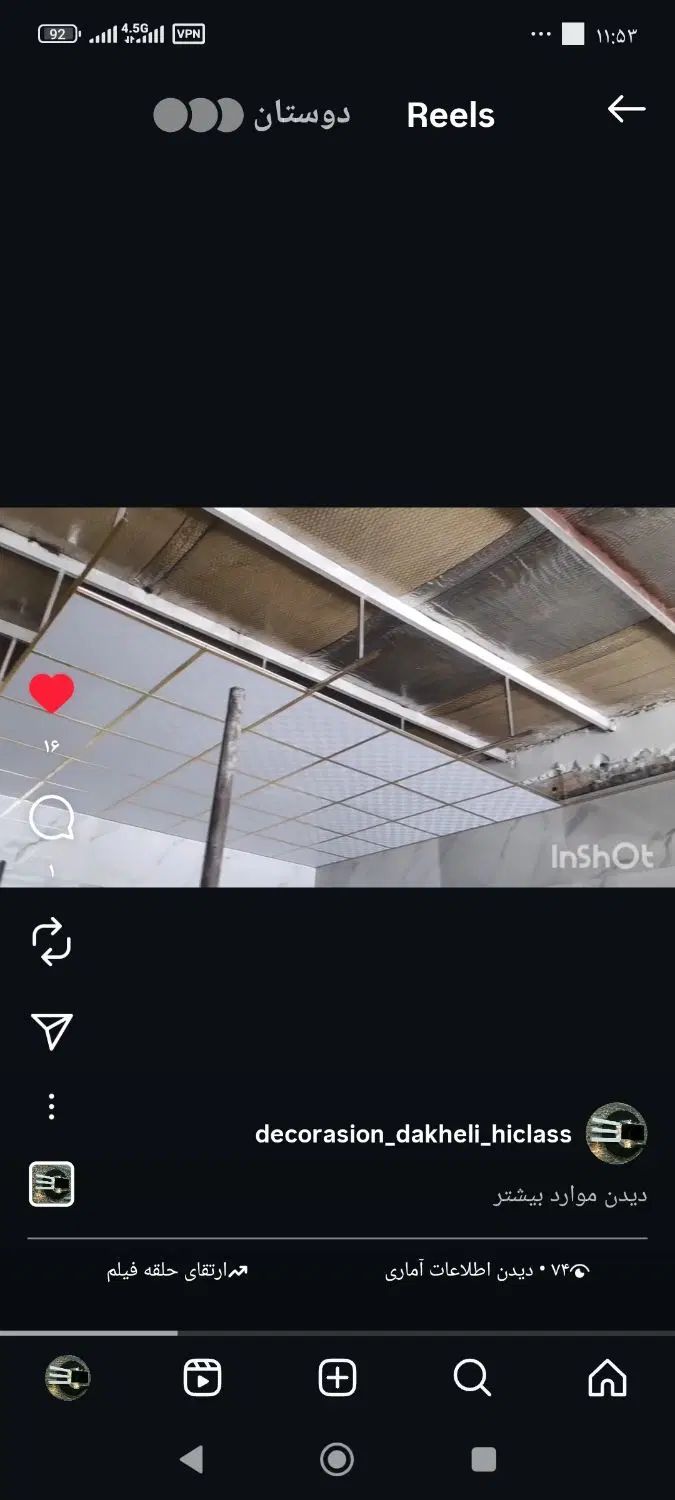675x1500 pixels.
Task: Open the Search tab
Action: pos(471,1378)
